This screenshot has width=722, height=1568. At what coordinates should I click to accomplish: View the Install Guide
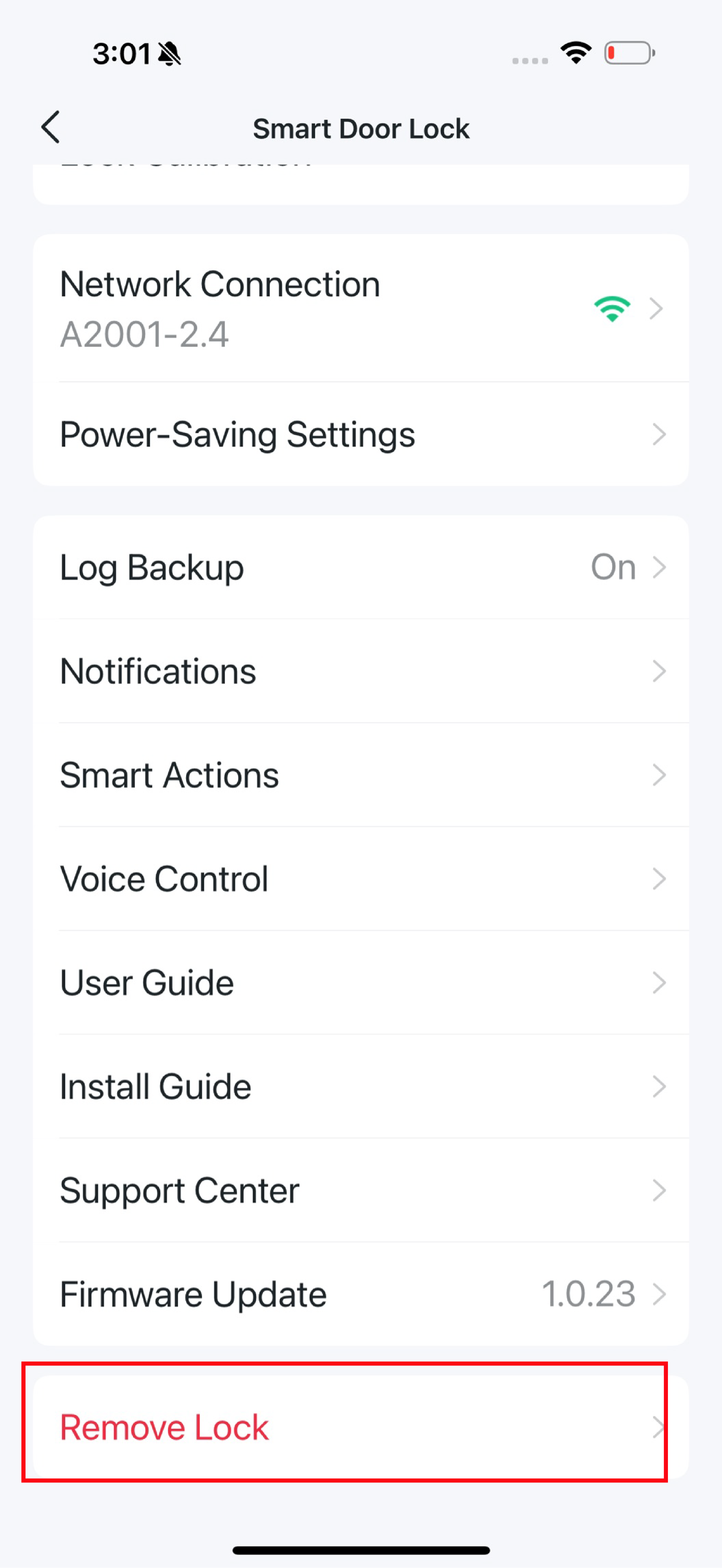360,1087
